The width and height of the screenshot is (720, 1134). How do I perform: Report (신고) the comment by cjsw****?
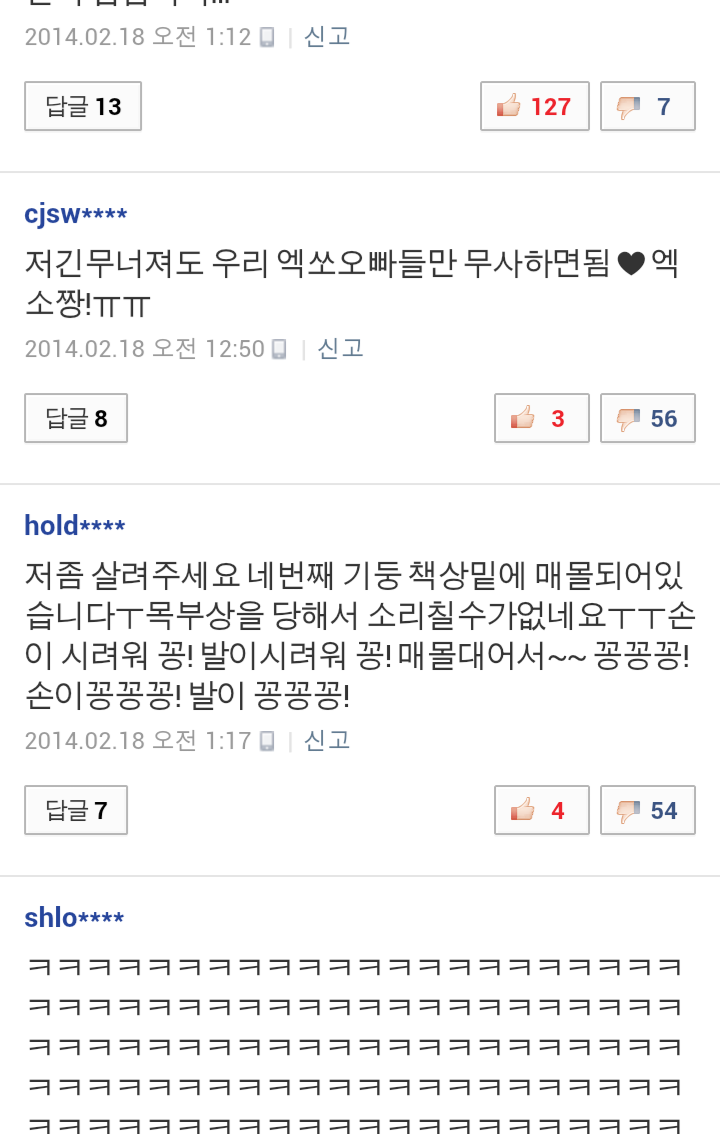click(340, 348)
